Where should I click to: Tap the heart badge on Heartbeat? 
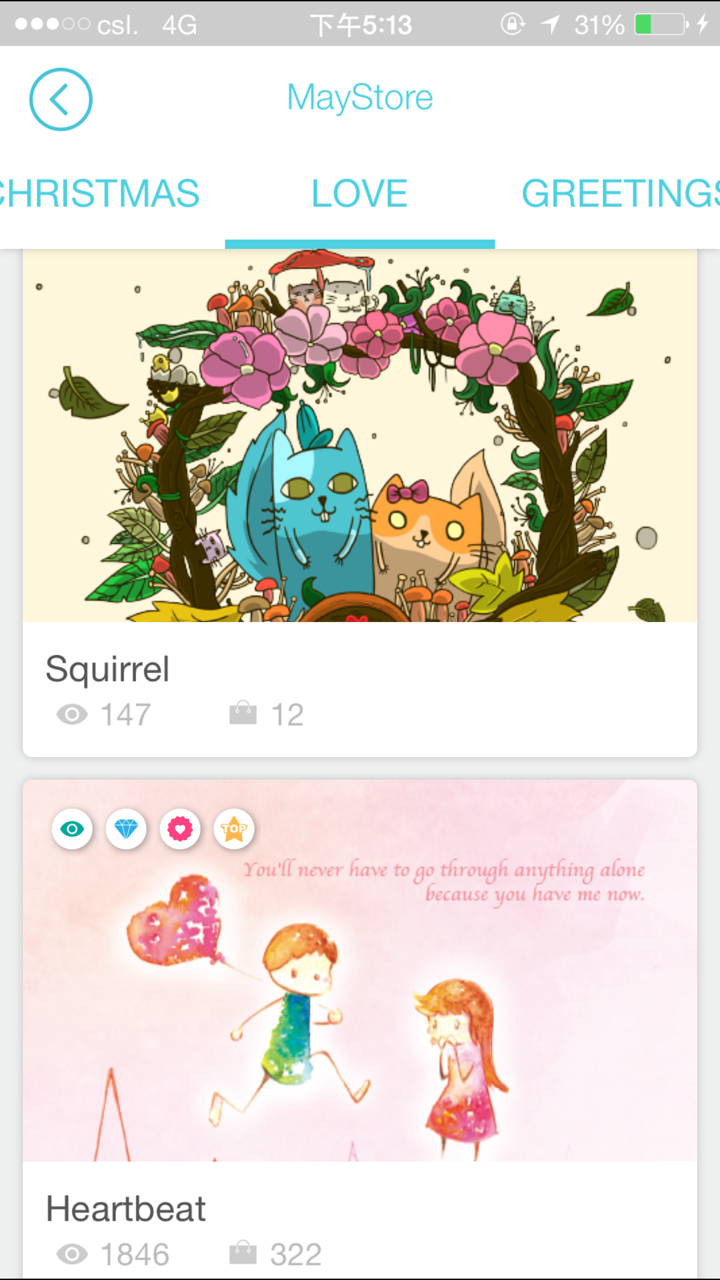(x=180, y=829)
